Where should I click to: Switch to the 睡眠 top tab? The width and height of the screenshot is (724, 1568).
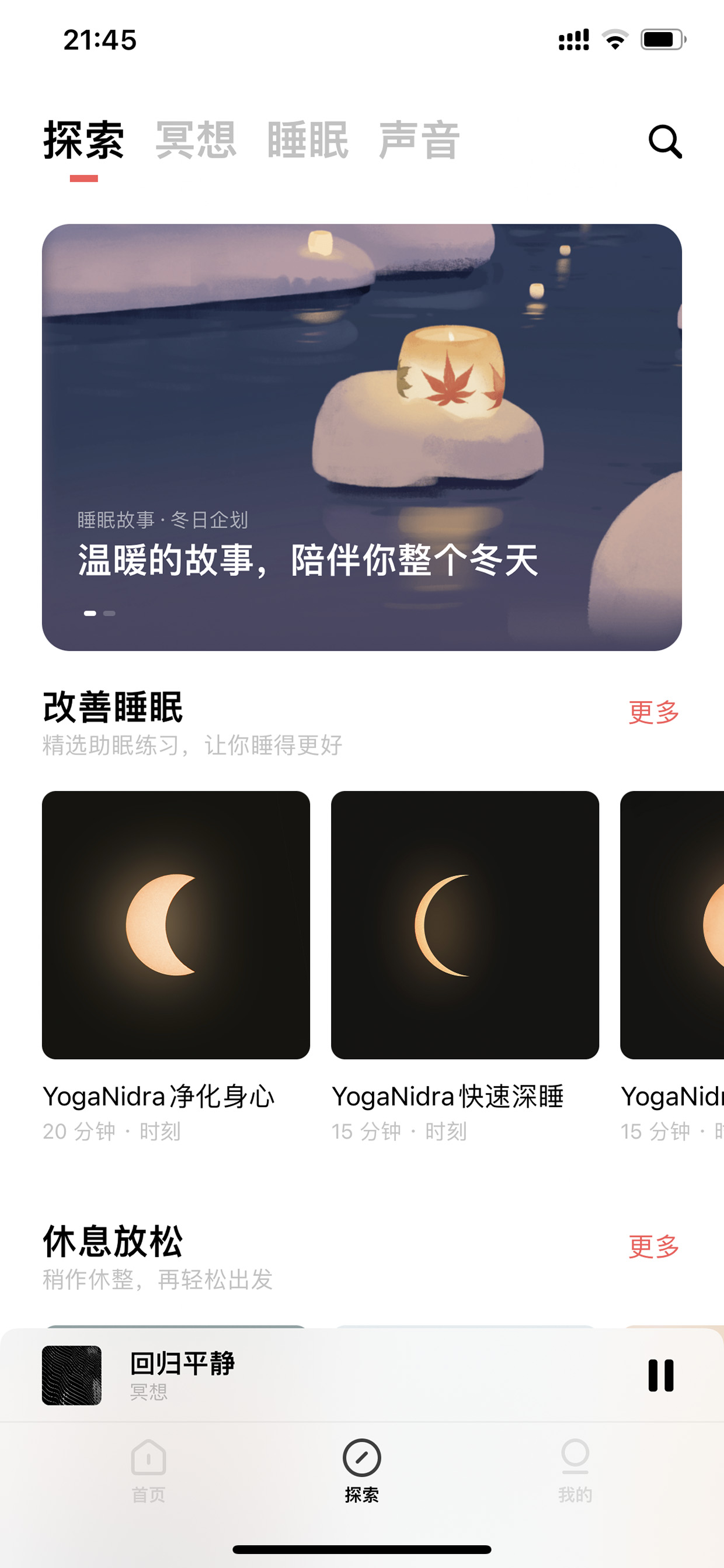coord(308,141)
